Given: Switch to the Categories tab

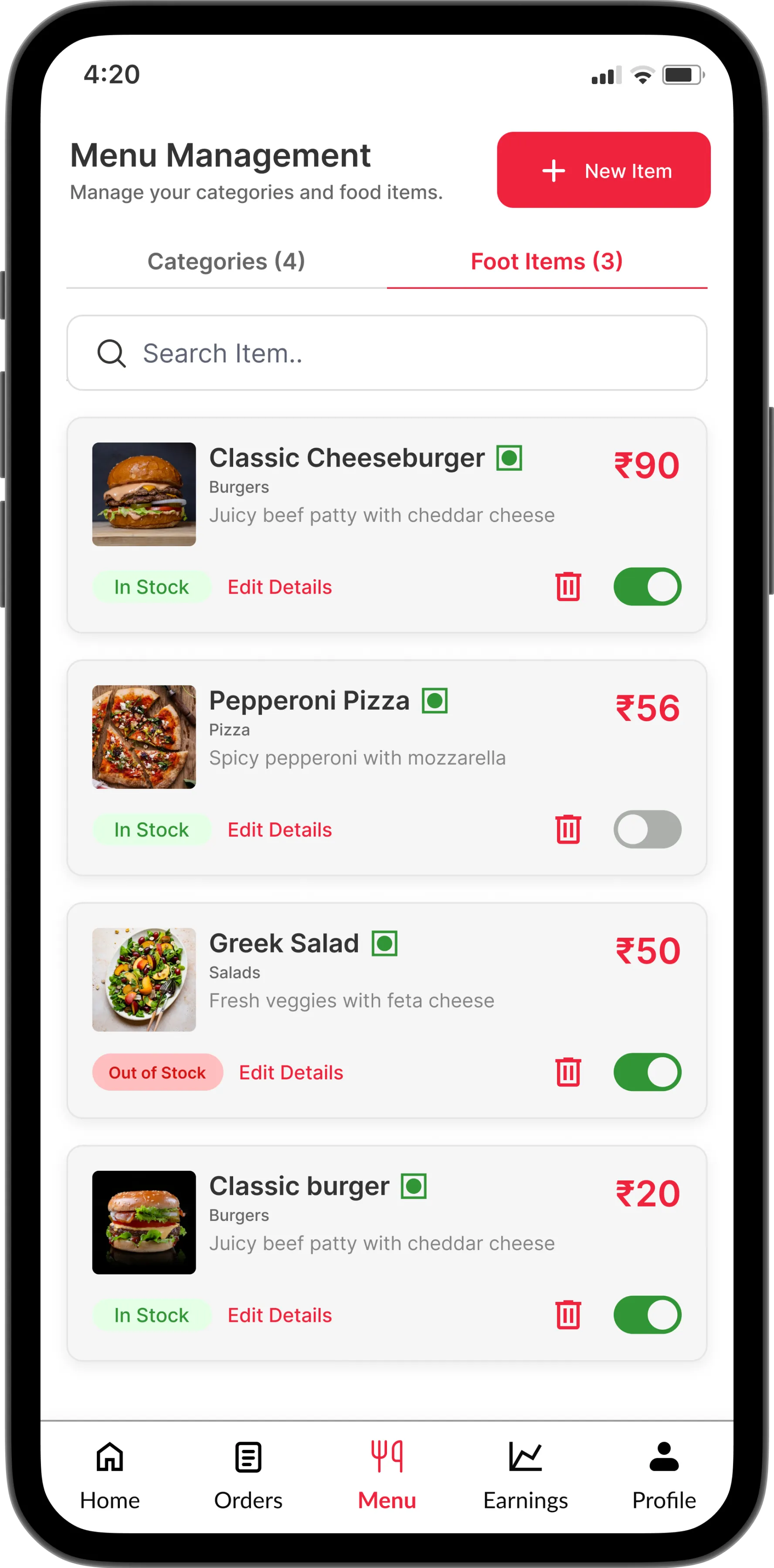Looking at the screenshot, I should (x=226, y=262).
